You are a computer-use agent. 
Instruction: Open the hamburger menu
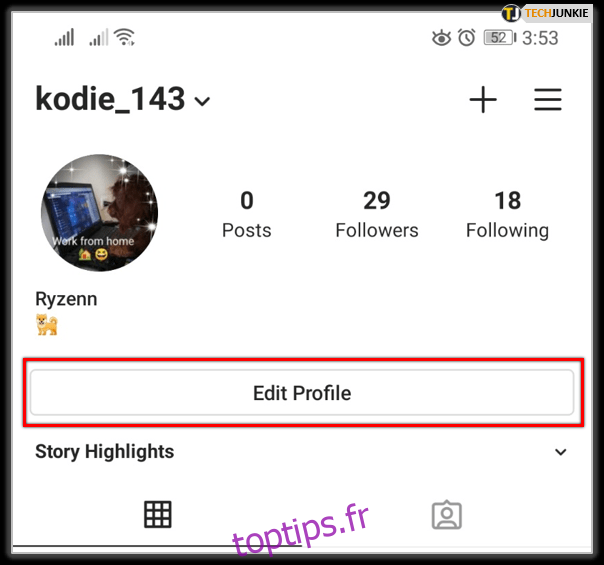[x=547, y=100]
